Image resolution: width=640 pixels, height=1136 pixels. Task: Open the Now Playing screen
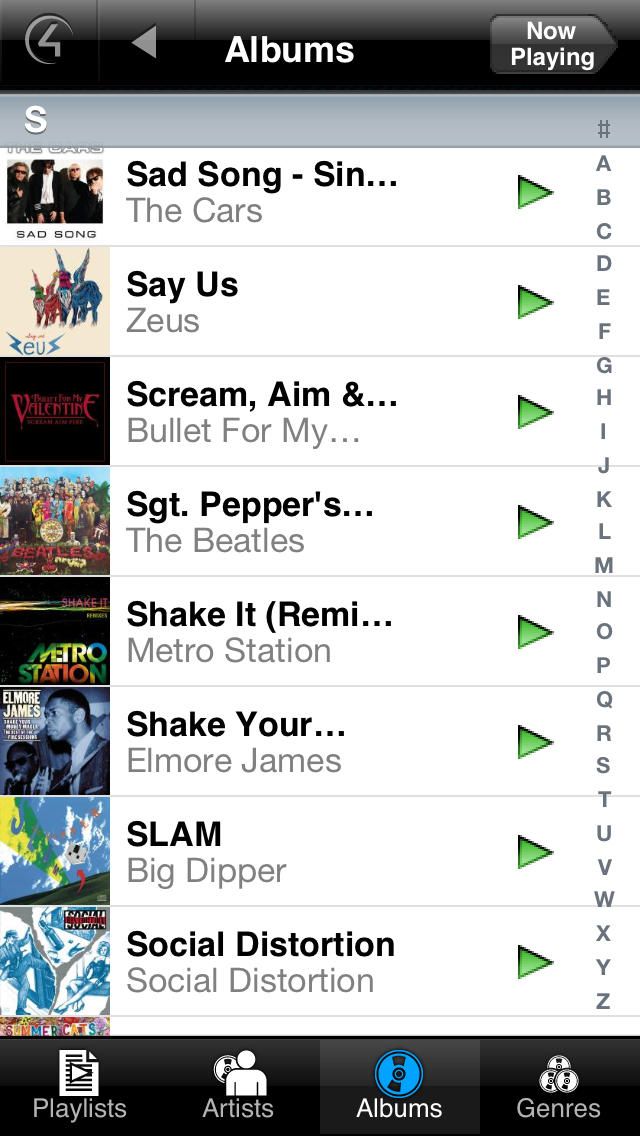552,45
